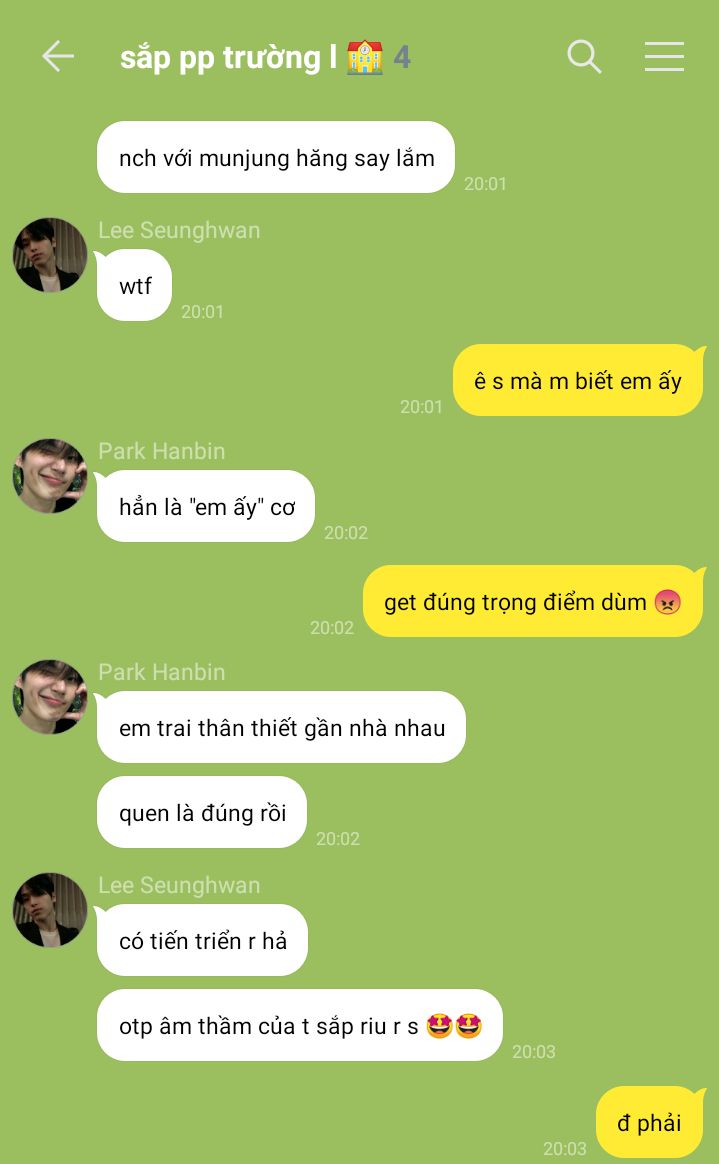719x1164 pixels.
Task: Tap Park Hanbin's avatar beside "em trai thân thiết"
Action: click(50, 697)
